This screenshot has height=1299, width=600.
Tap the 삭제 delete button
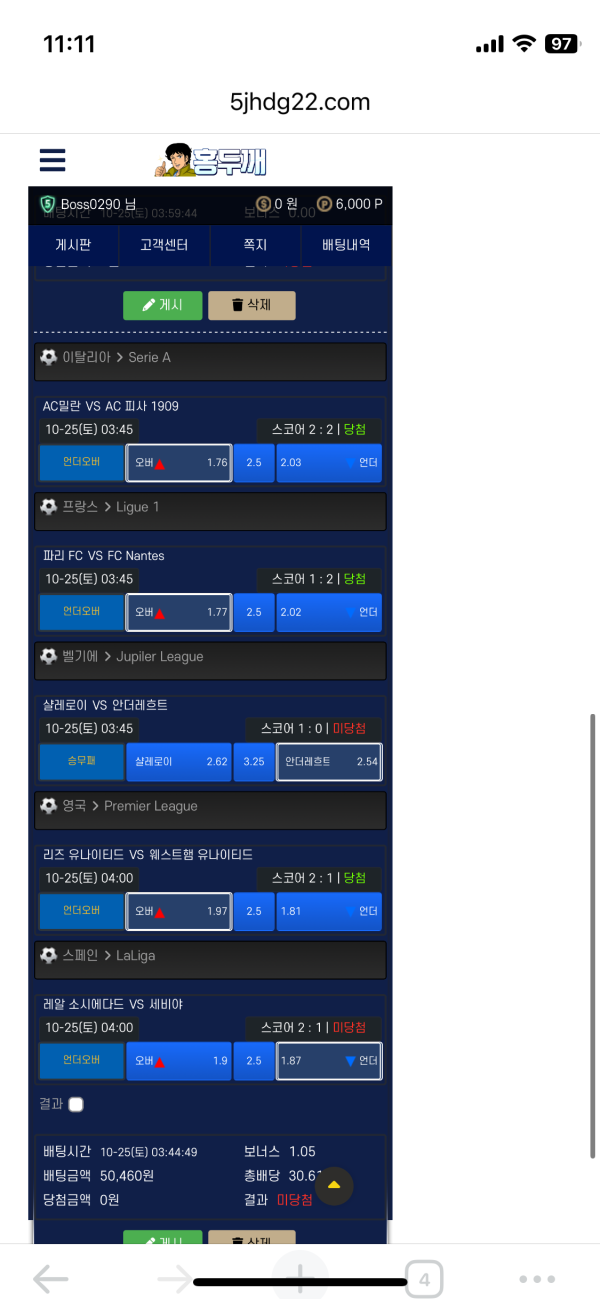point(251,305)
